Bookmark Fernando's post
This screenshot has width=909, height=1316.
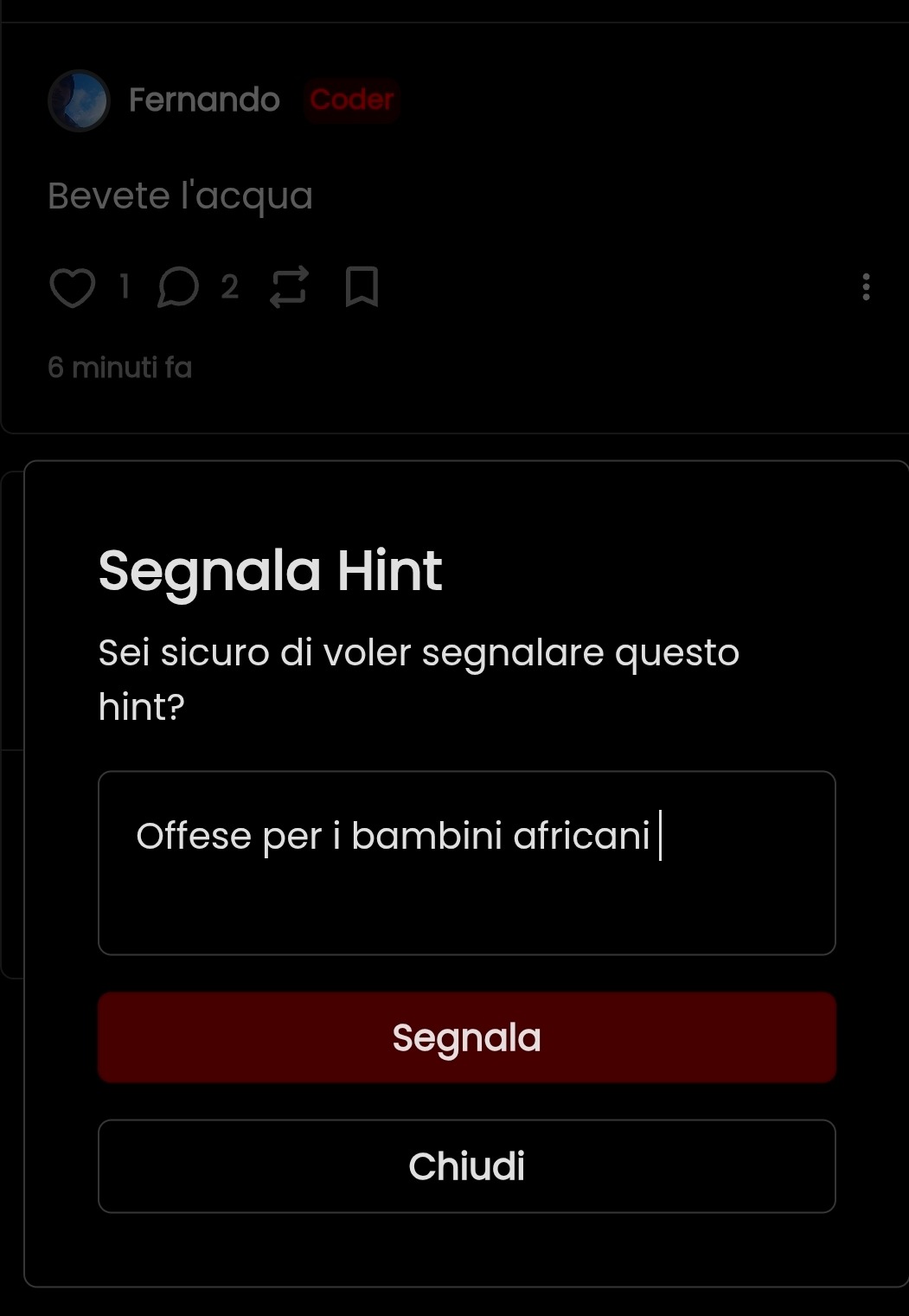pos(362,287)
